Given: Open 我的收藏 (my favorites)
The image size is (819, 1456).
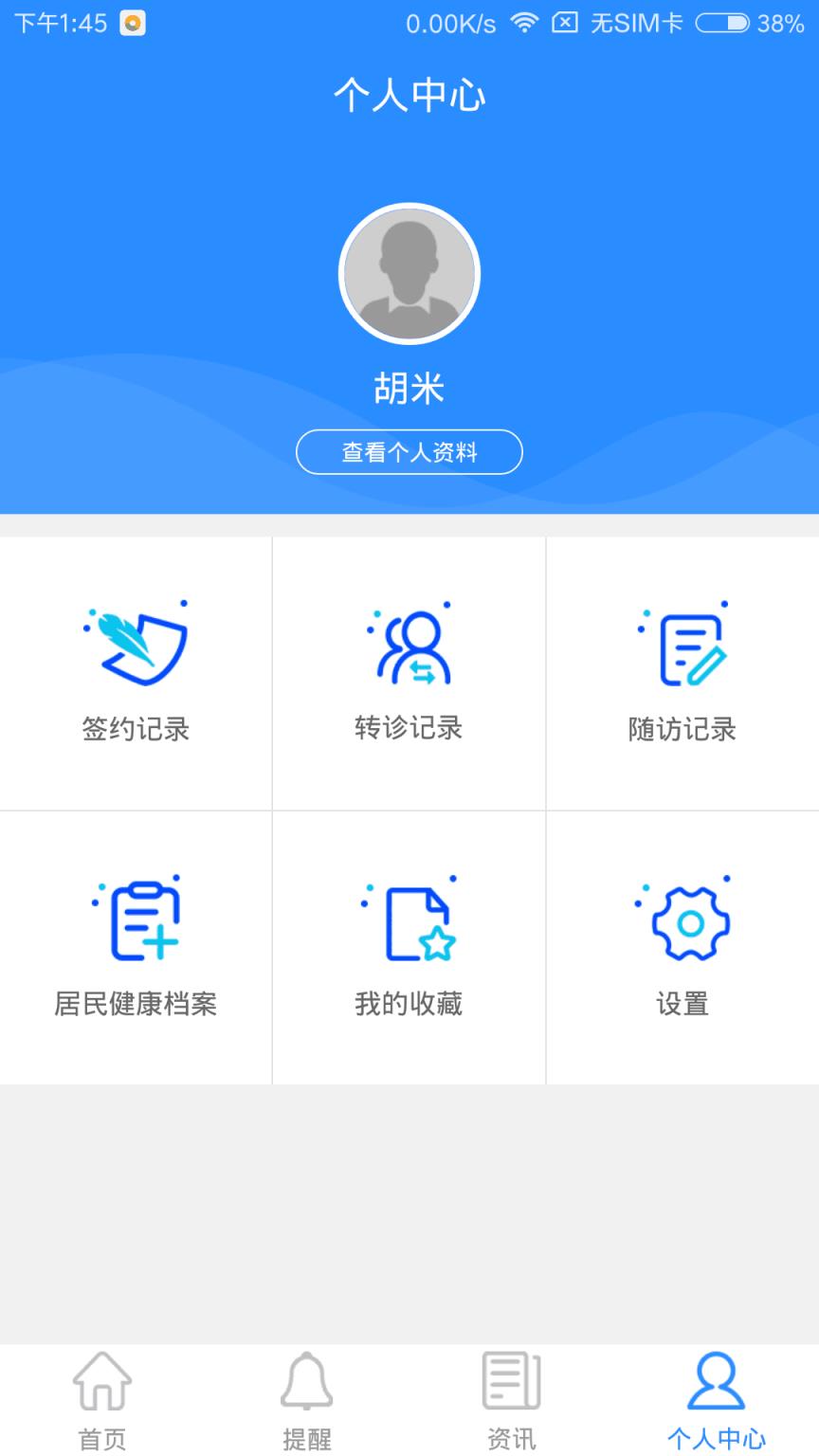Looking at the screenshot, I should 408,948.
